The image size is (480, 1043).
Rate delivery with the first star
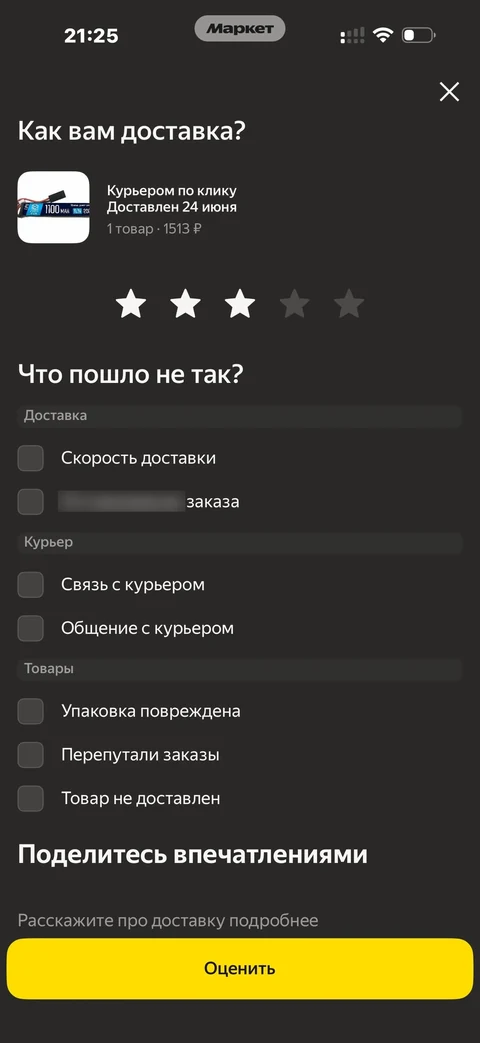131,305
